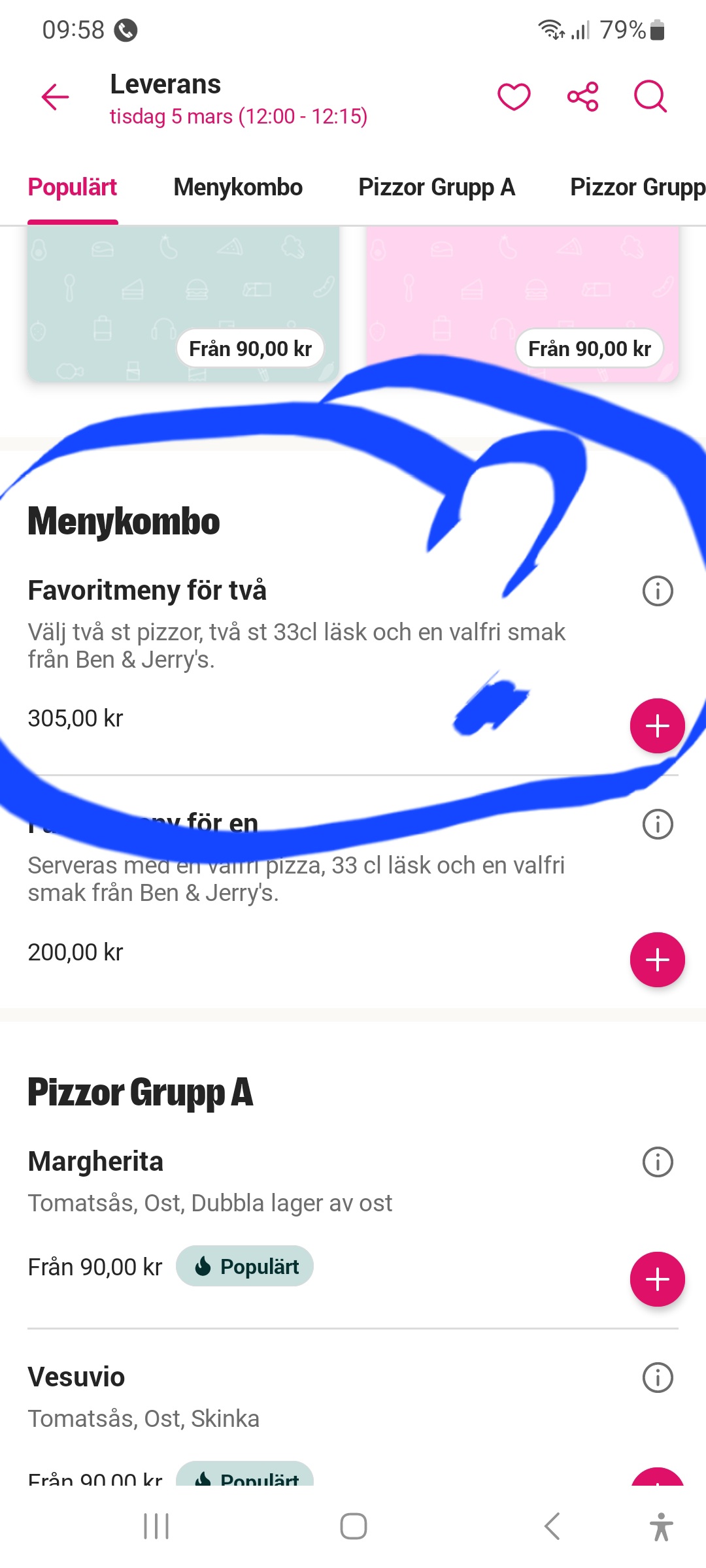Open recent apps from navigation bar
The width and height of the screenshot is (706, 1568).
(156, 1527)
